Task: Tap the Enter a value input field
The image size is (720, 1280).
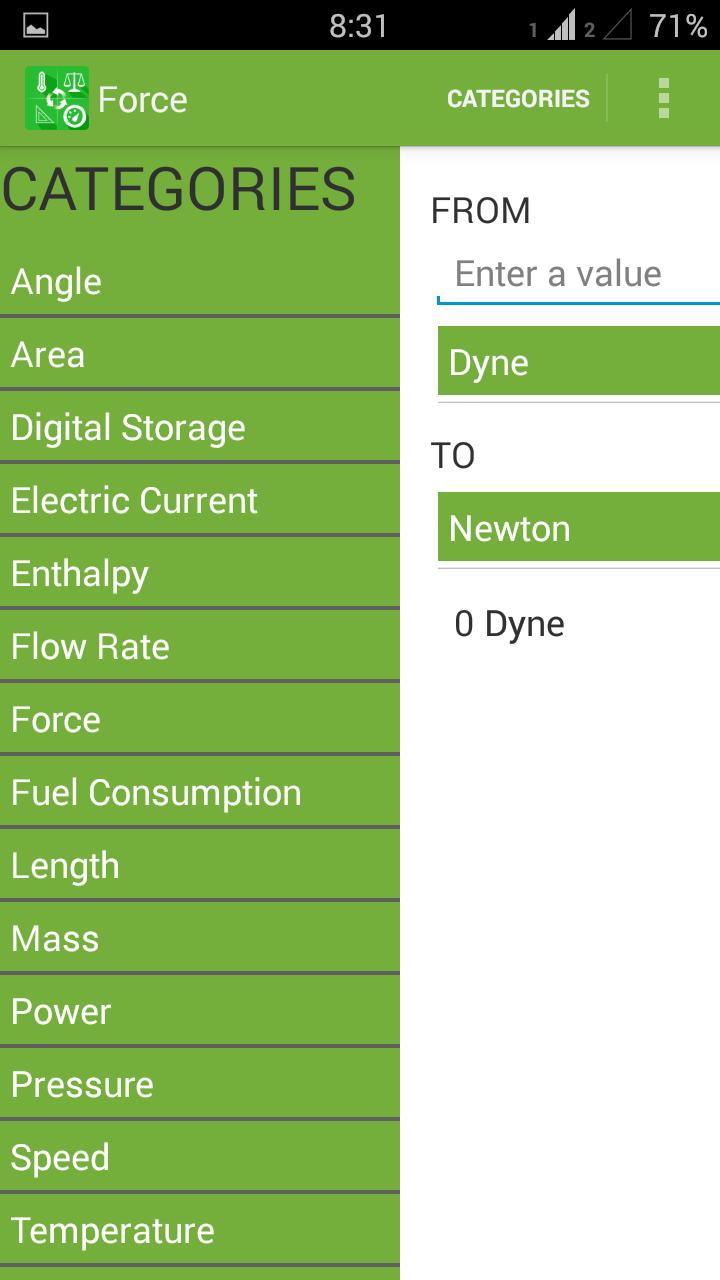Action: pyautogui.click(x=578, y=273)
